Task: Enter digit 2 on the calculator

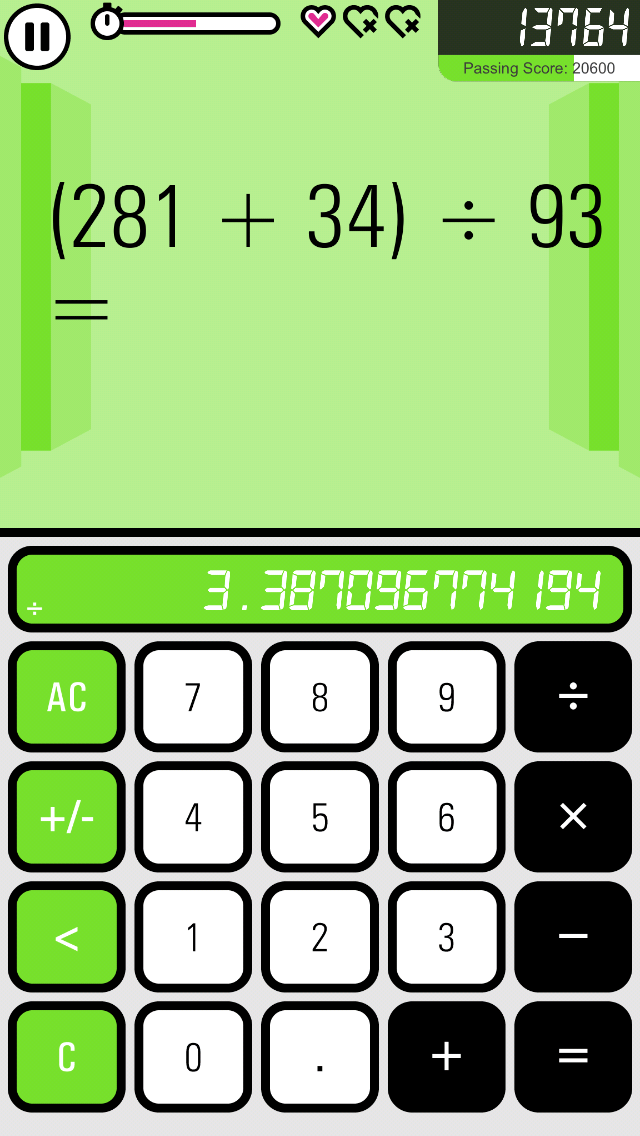Action: 320,937
